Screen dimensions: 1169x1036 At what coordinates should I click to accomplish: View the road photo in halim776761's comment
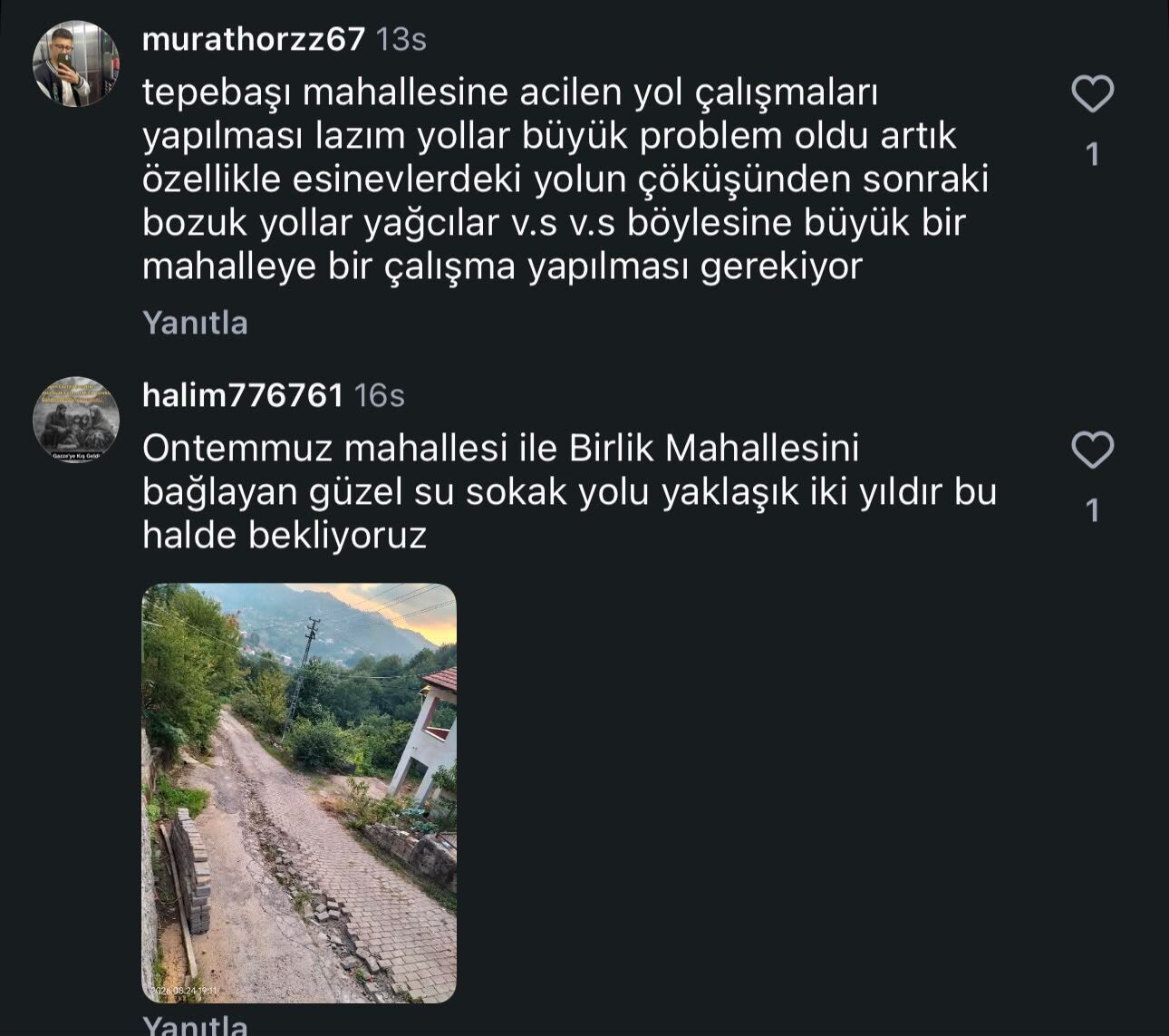299,793
